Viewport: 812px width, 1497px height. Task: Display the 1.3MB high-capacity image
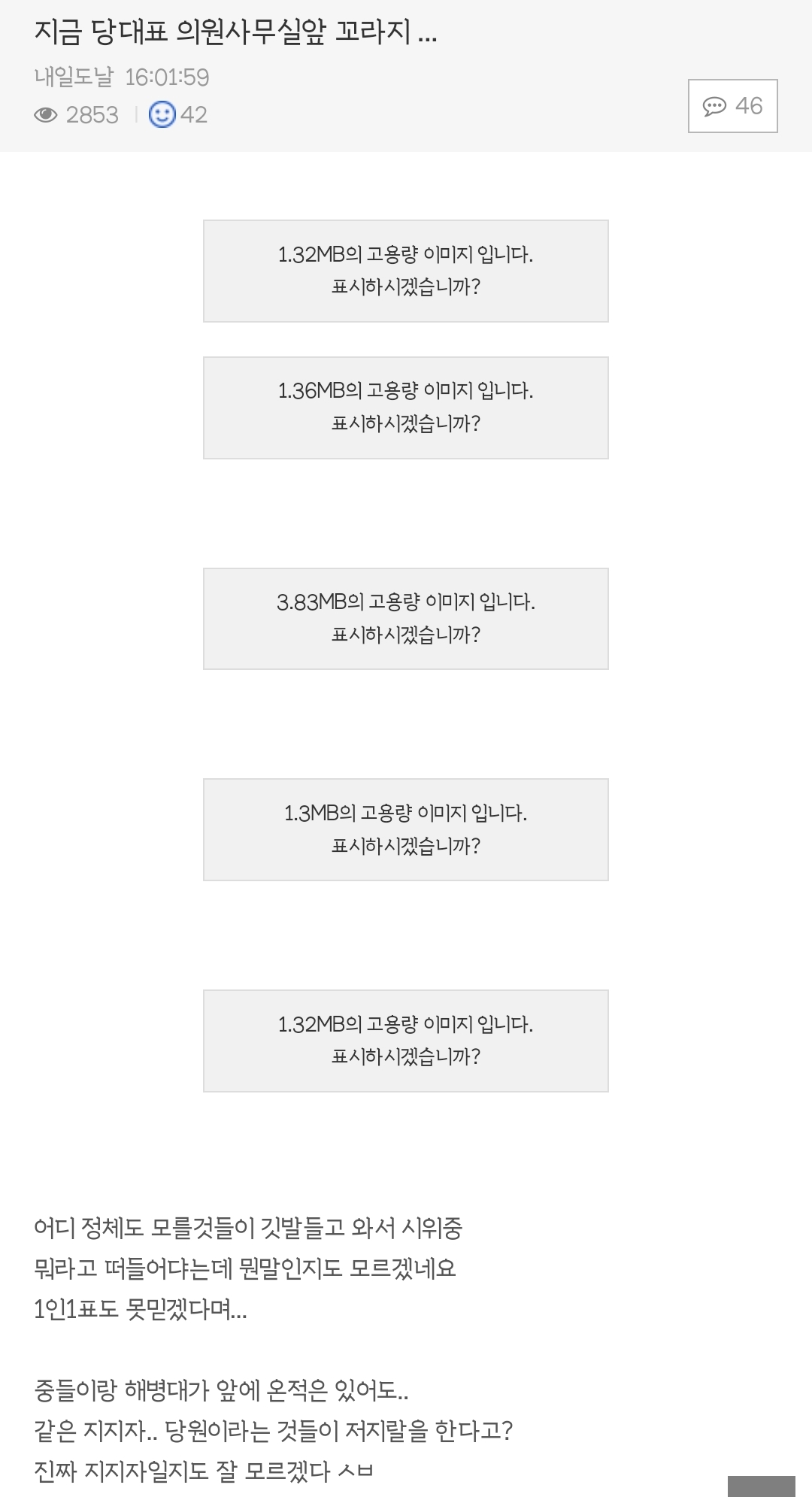405,829
